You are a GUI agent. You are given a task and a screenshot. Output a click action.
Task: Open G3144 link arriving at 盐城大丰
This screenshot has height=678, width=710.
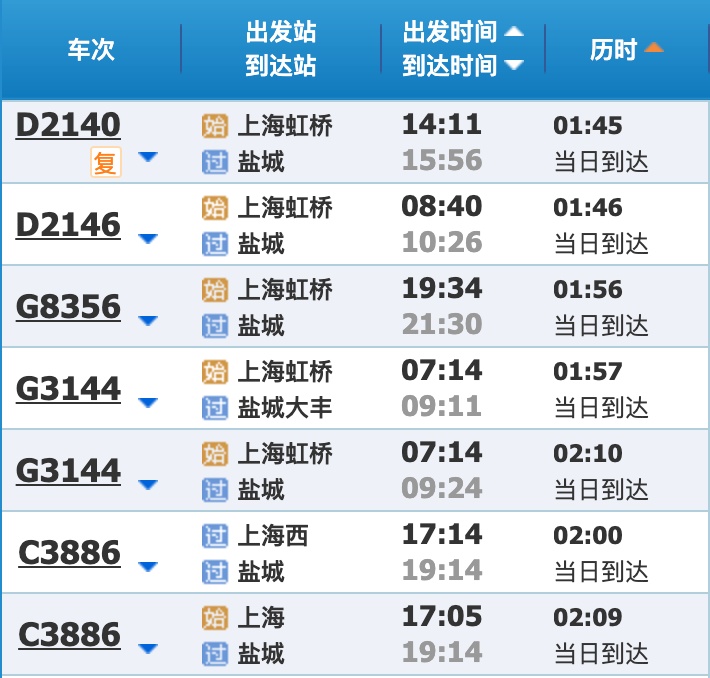[68, 389]
